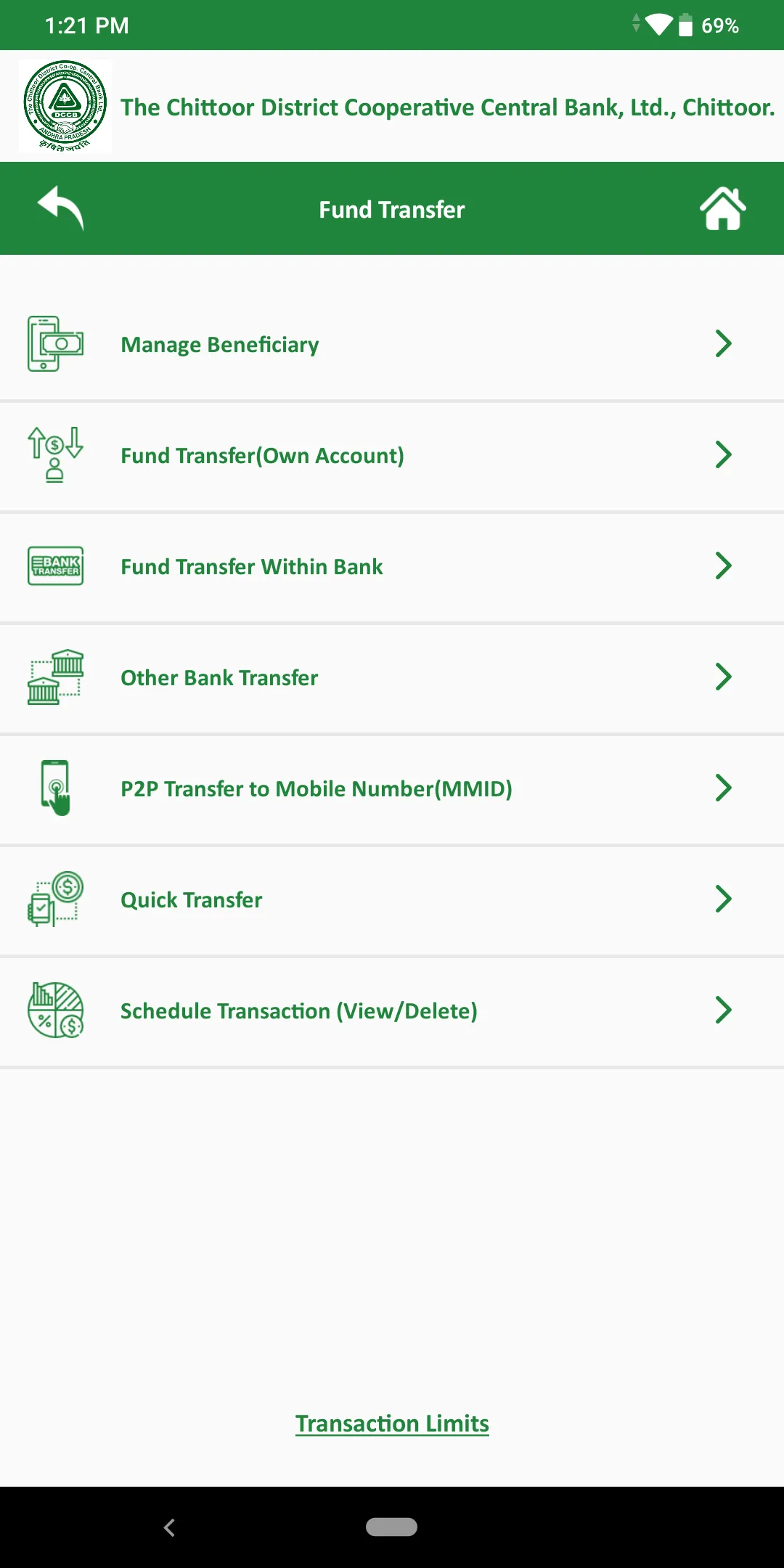Tap the Chittoor DCCB bank logo
The height and width of the screenshot is (1568, 784).
(65, 106)
